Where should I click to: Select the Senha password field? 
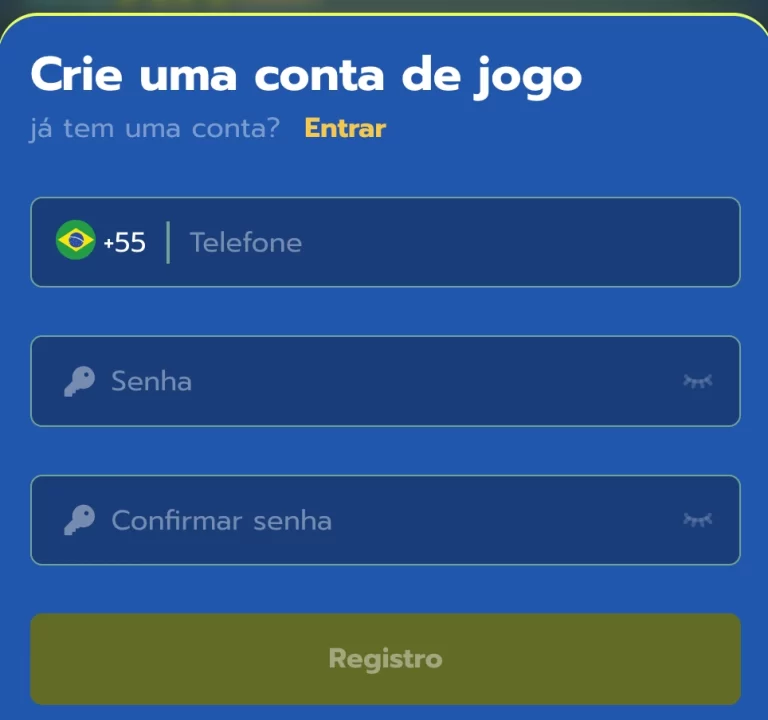tap(380, 381)
